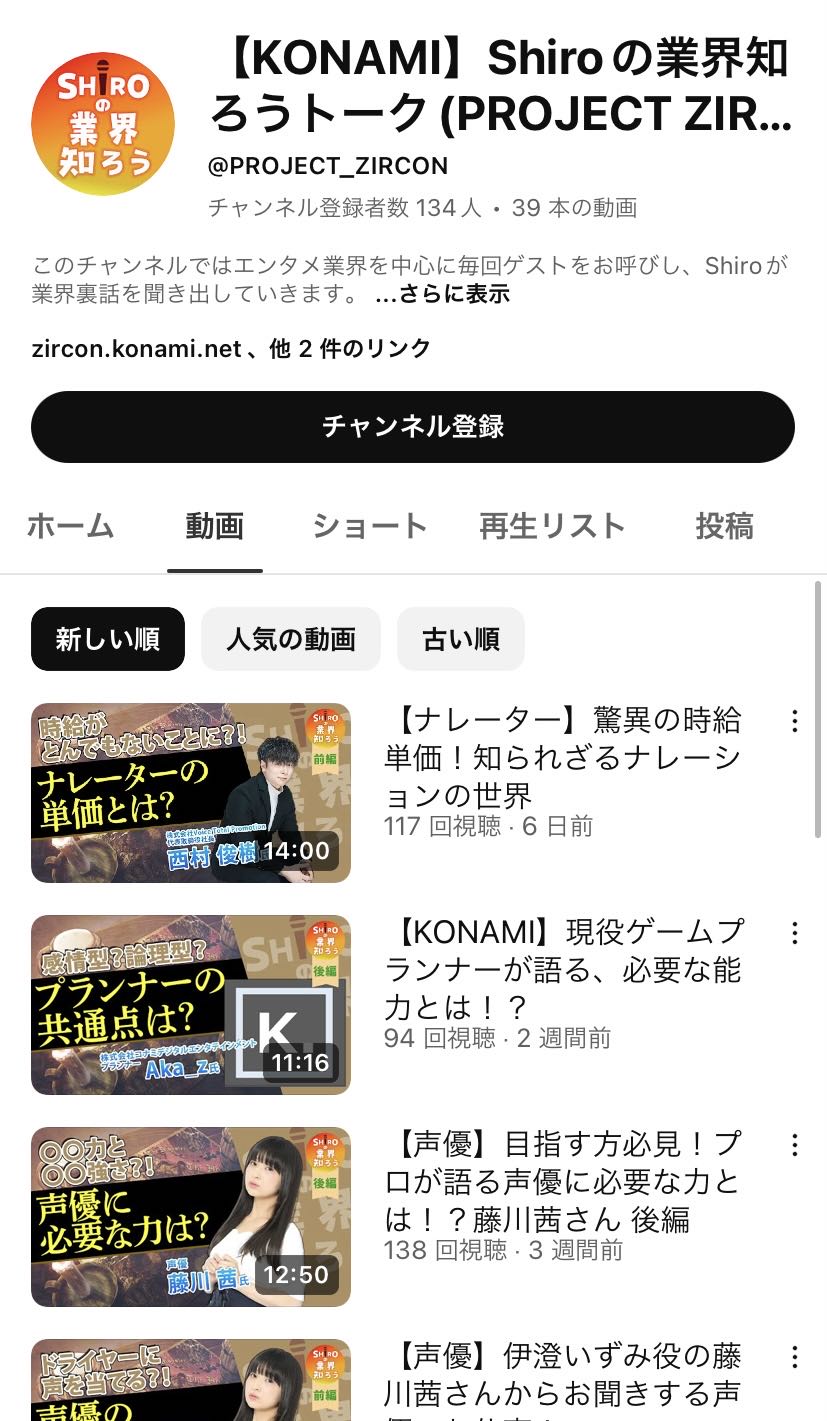
Task: Open more options for 藤川茜さん 後編 video
Action: click(x=794, y=1145)
